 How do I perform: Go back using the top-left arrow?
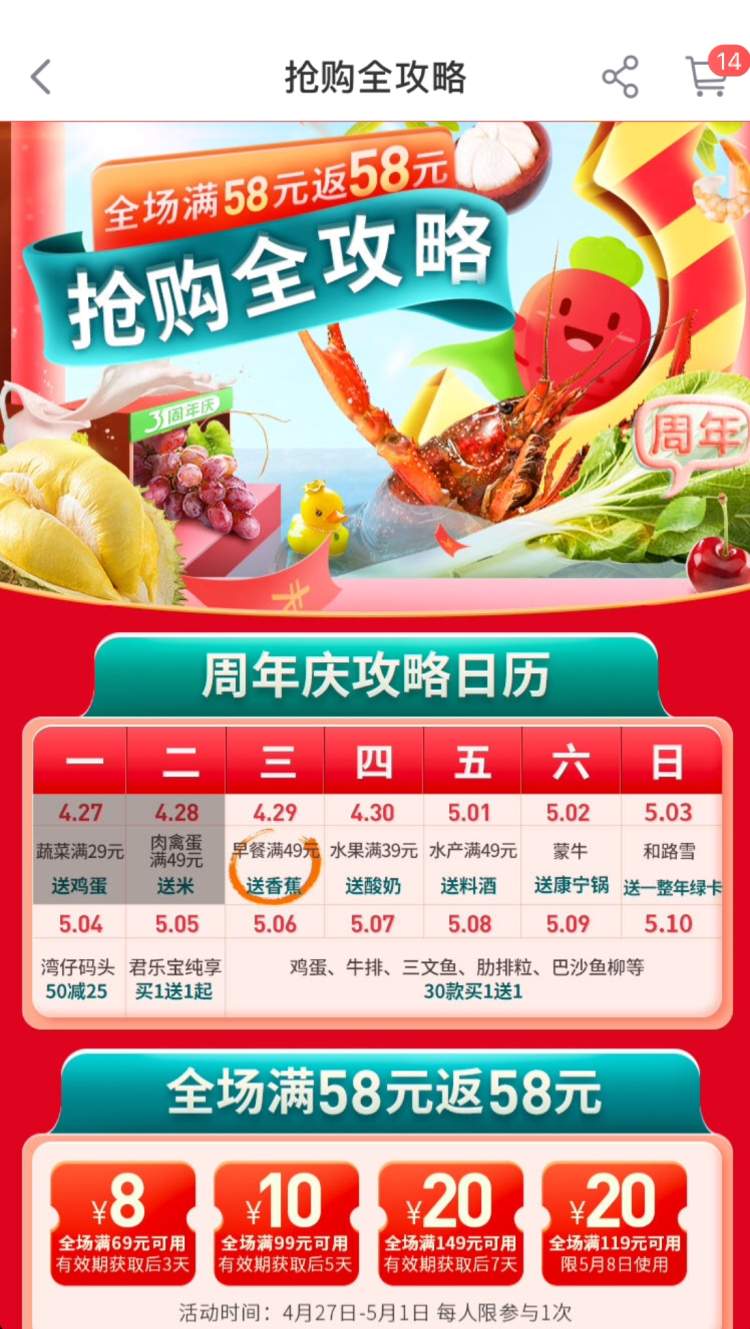tap(41, 77)
